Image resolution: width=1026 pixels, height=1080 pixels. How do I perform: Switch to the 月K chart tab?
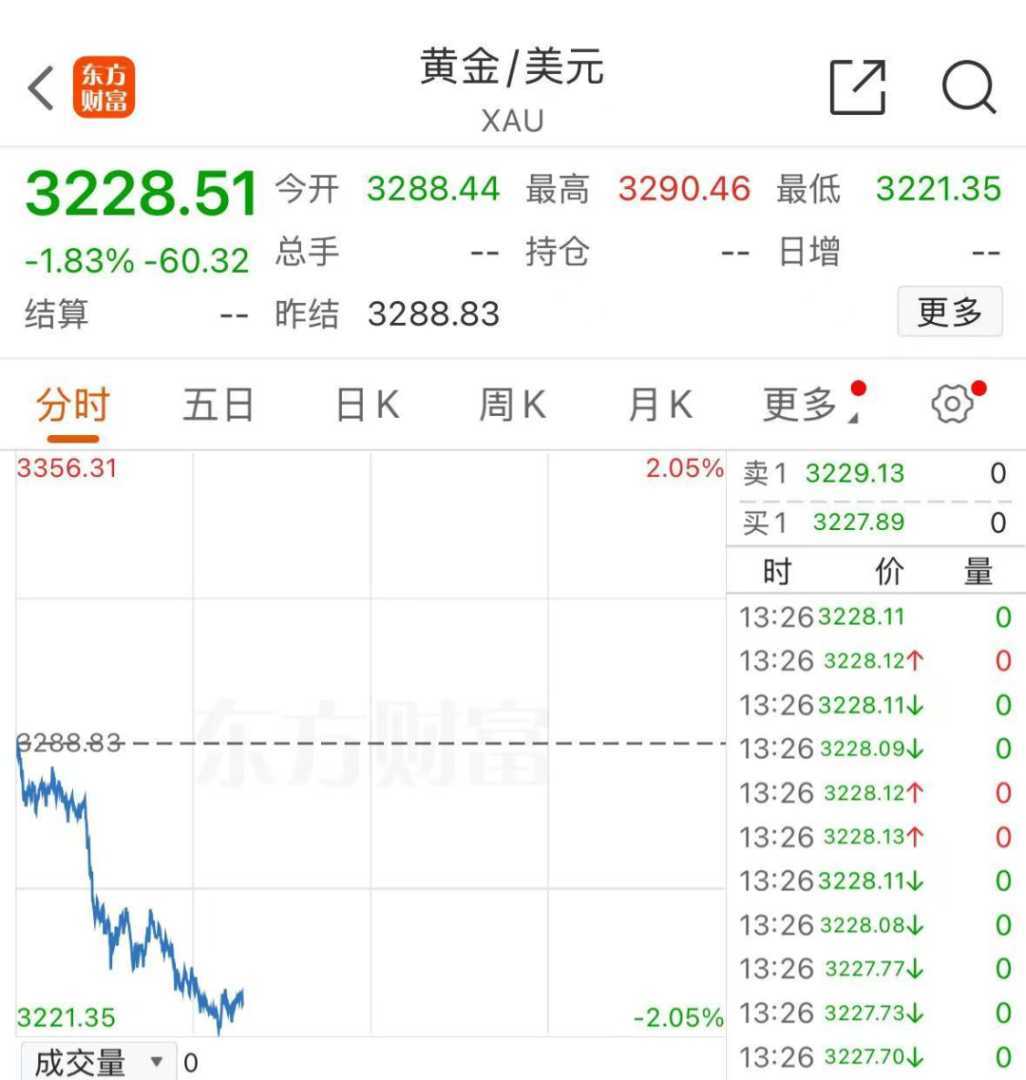pos(660,406)
